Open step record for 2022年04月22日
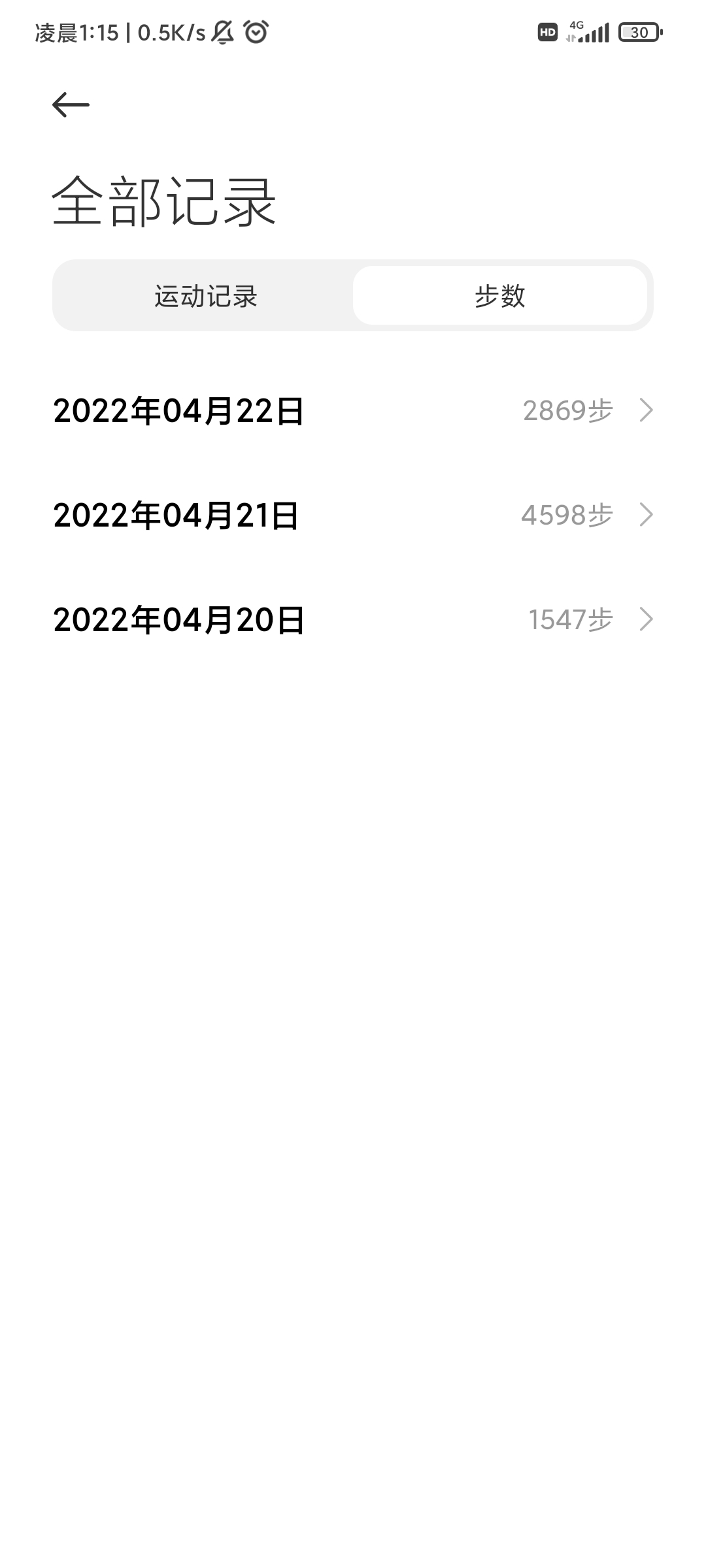The height and width of the screenshot is (1568, 706). click(x=353, y=410)
